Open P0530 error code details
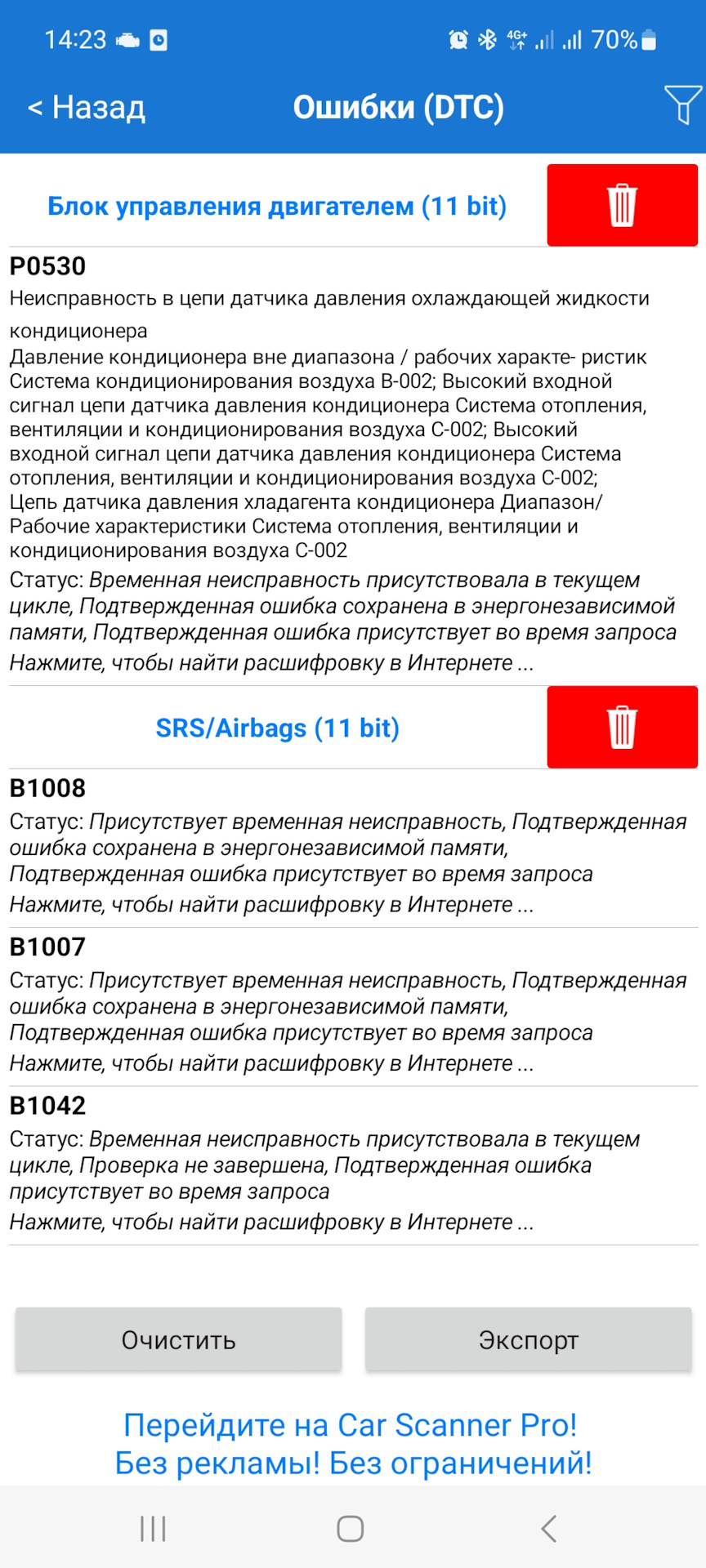The height and width of the screenshot is (1568, 706). [47, 266]
